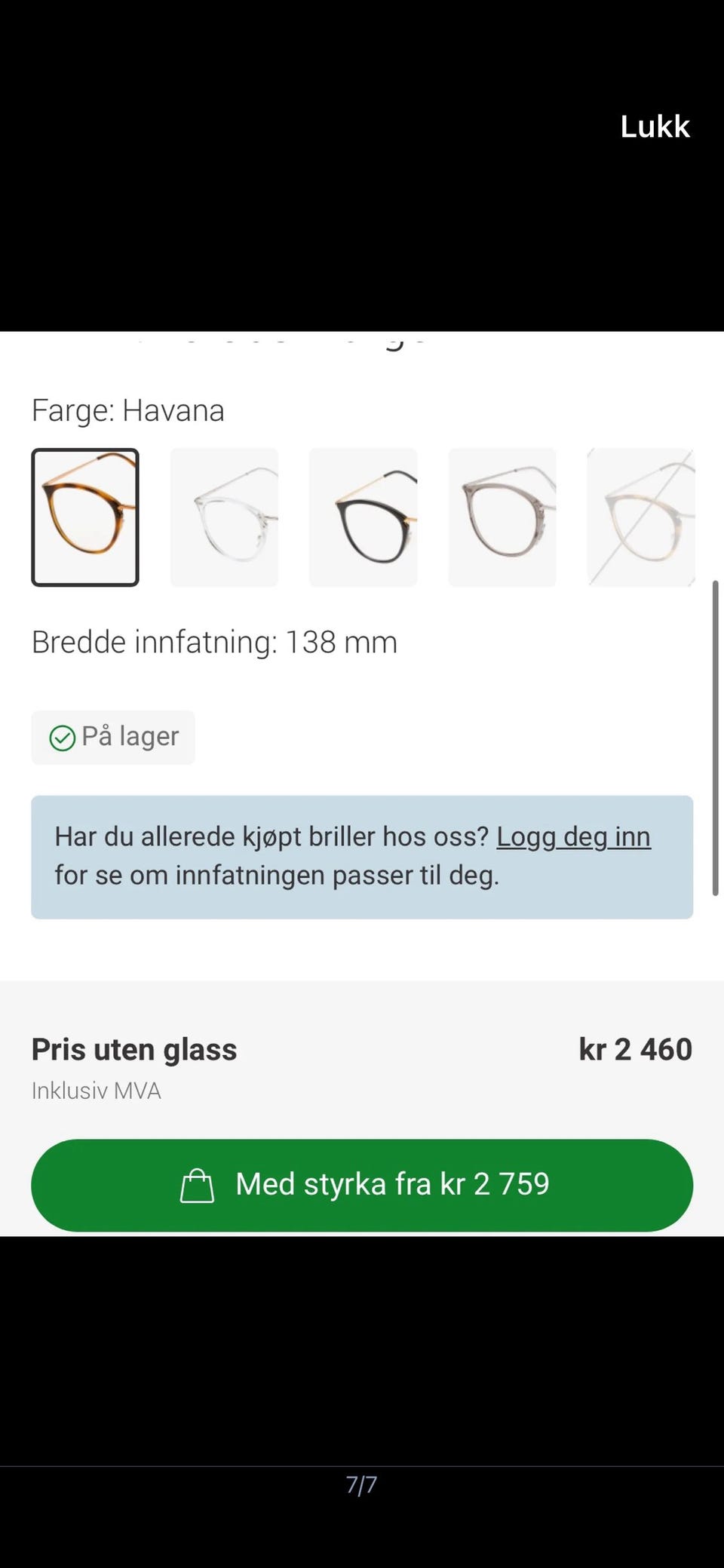Click the blue information notice box
724x1568 pixels.
(x=361, y=856)
